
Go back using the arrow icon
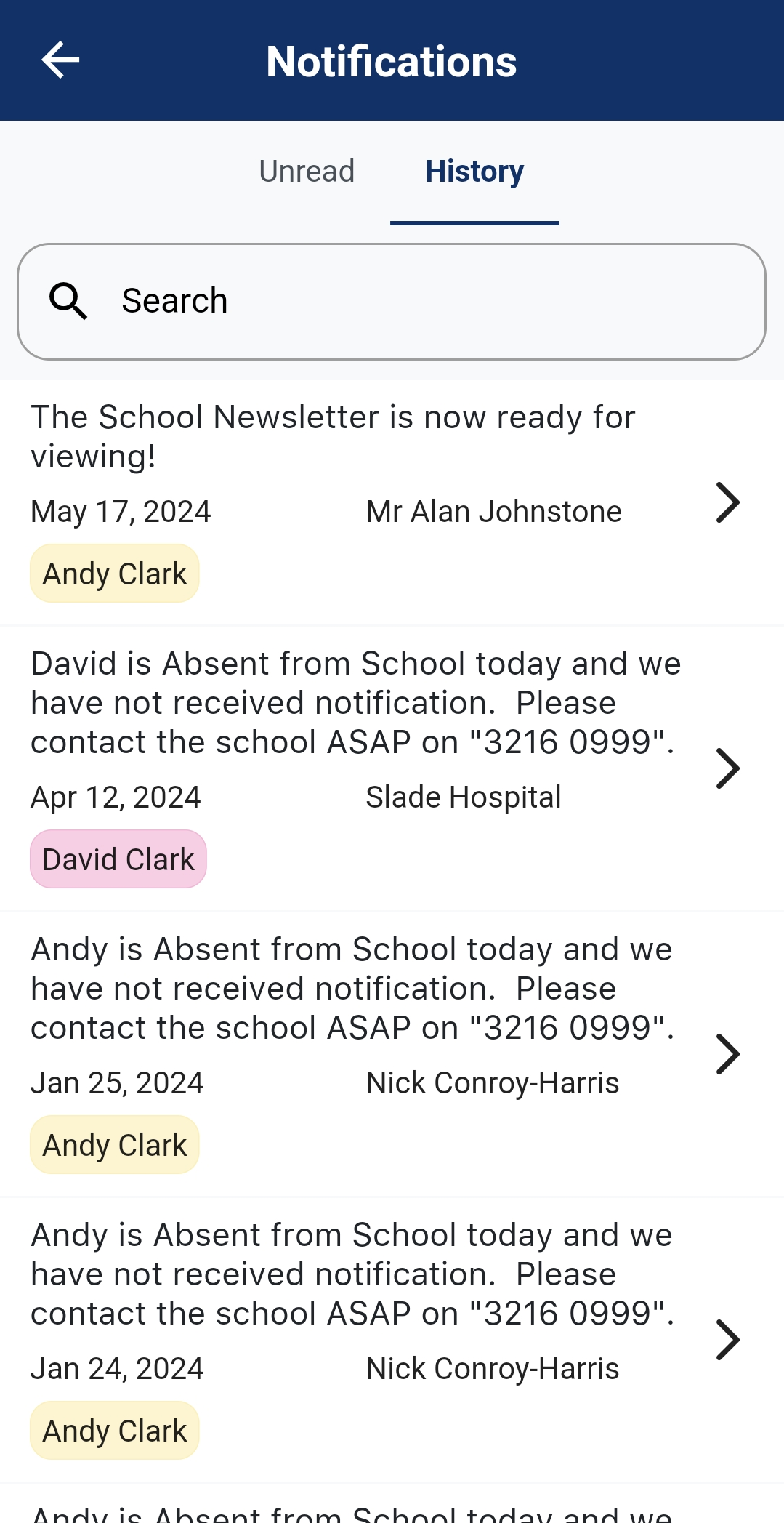[60, 60]
